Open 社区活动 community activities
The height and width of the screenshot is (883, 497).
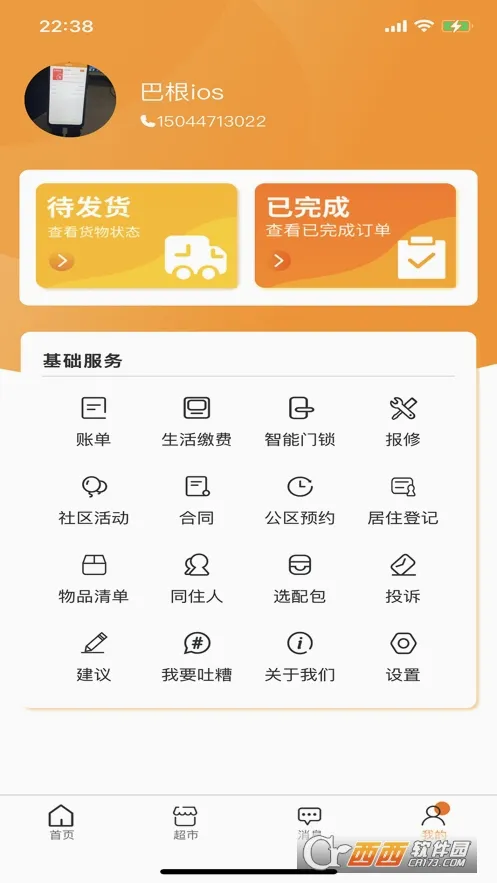point(93,501)
